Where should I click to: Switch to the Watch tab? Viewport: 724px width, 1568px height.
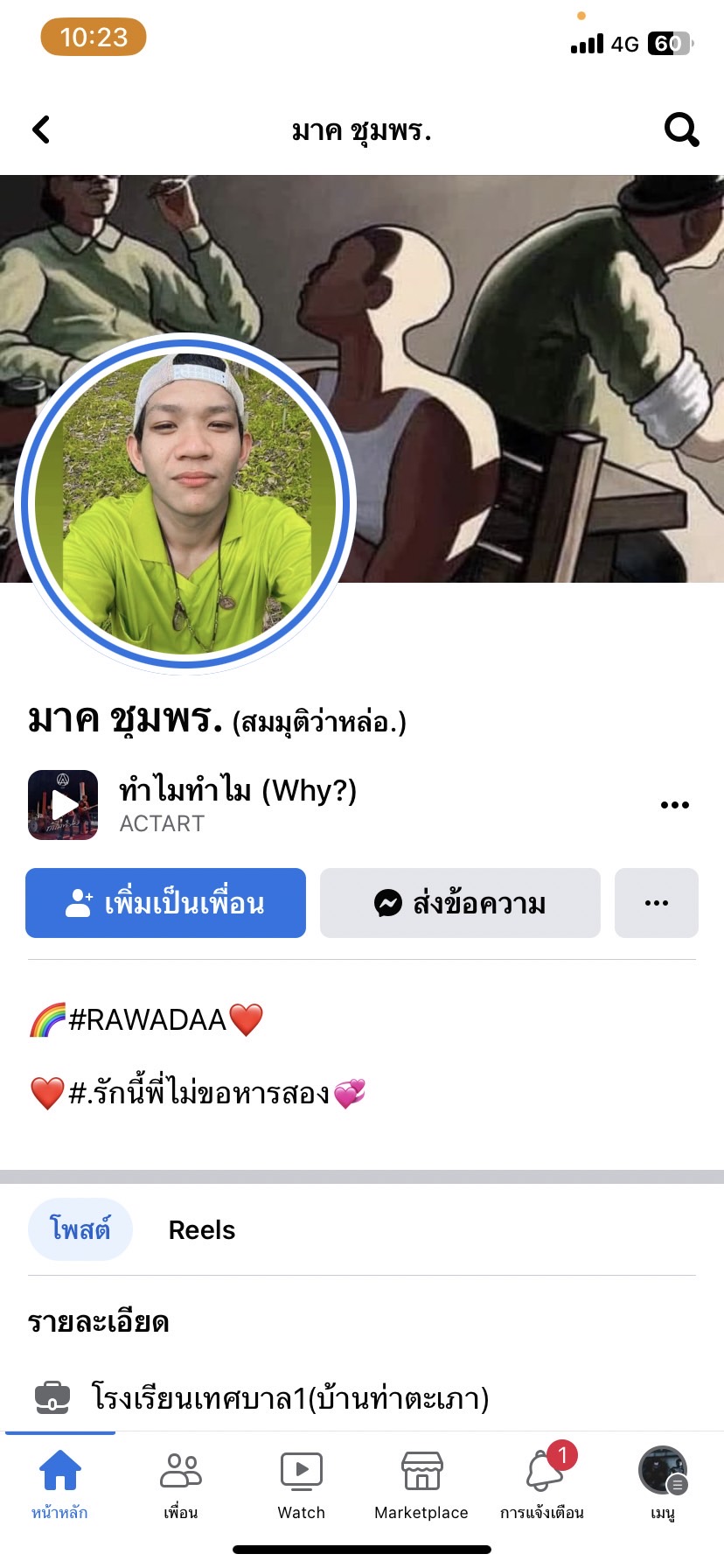point(301,1480)
